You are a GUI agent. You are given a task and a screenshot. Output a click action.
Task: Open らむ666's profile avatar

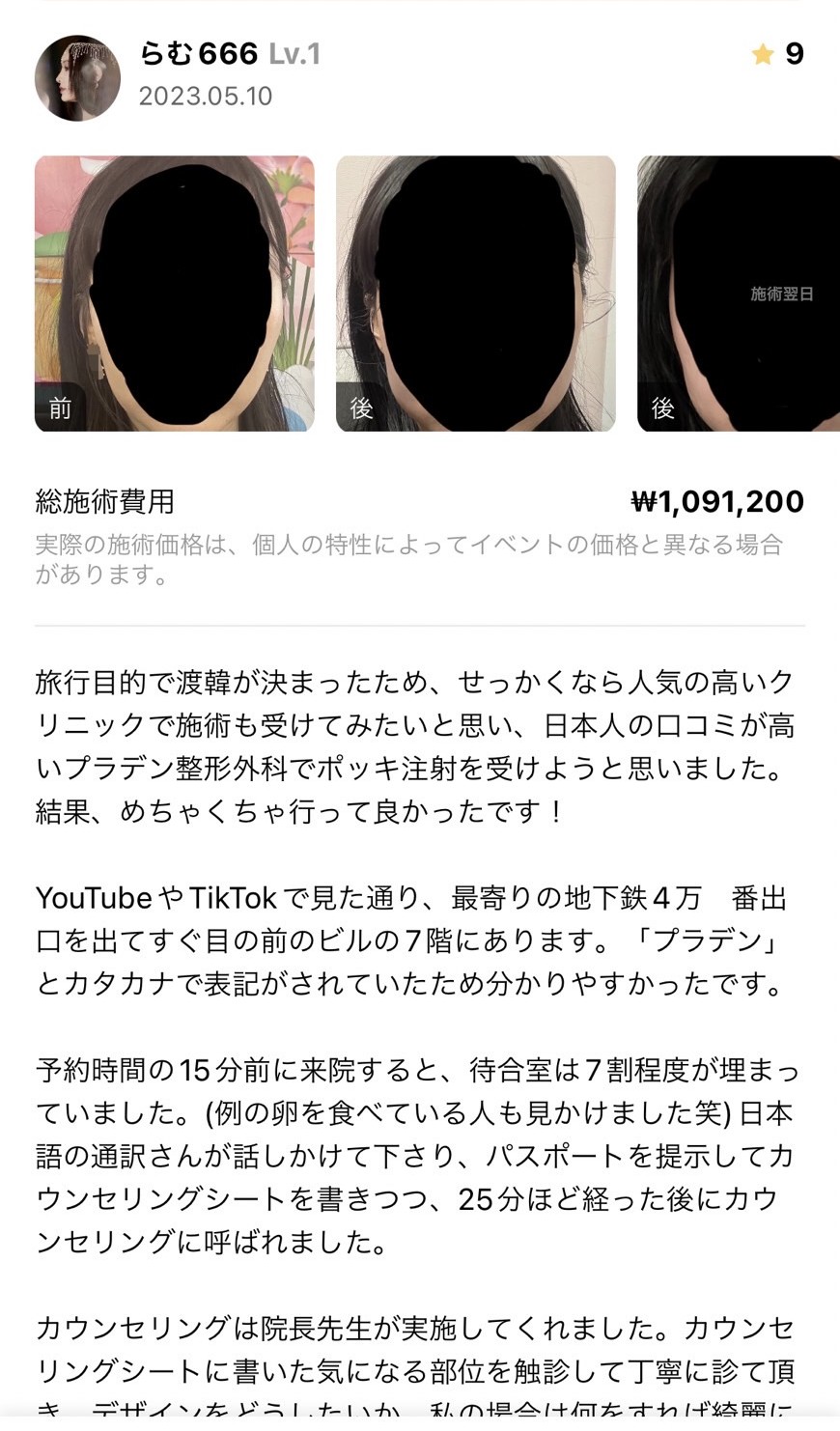(77, 78)
